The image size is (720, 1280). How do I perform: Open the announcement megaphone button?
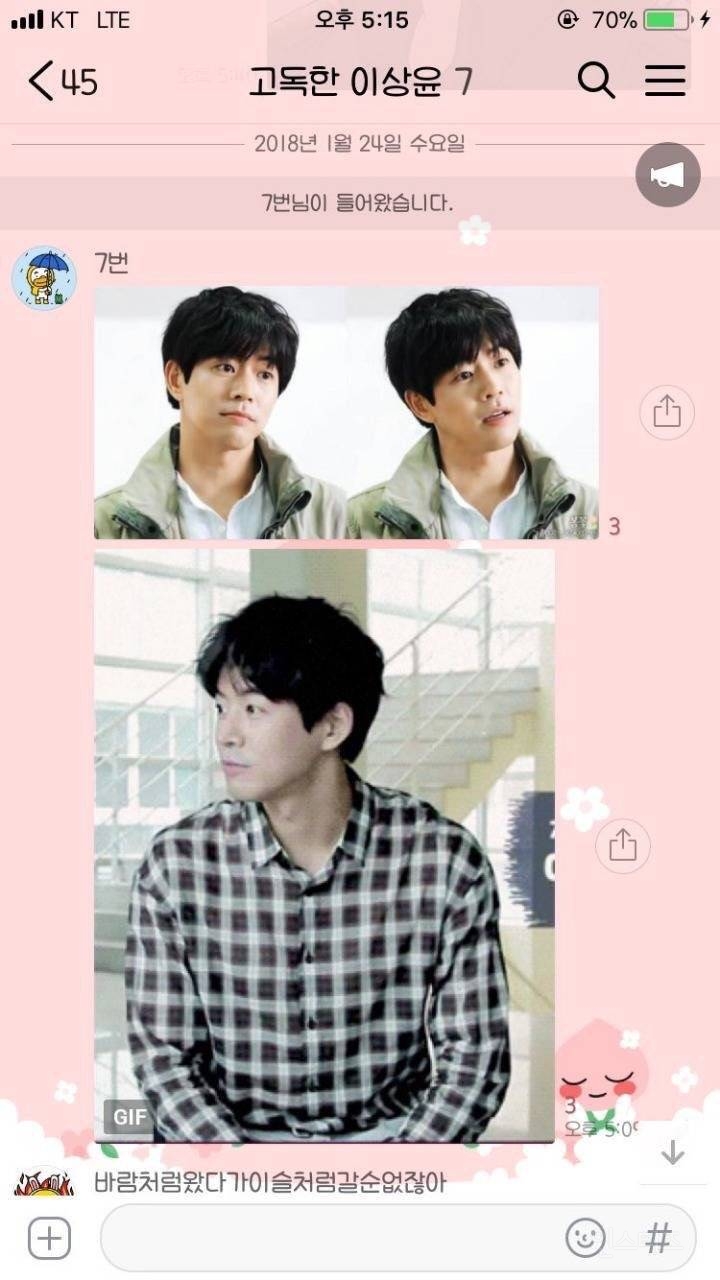tap(667, 176)
